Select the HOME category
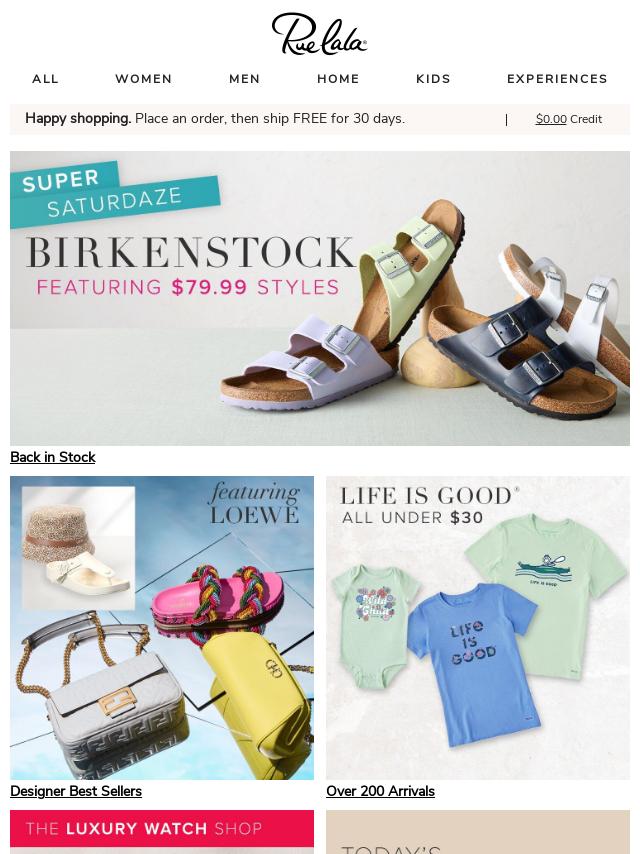 (338, 79)
